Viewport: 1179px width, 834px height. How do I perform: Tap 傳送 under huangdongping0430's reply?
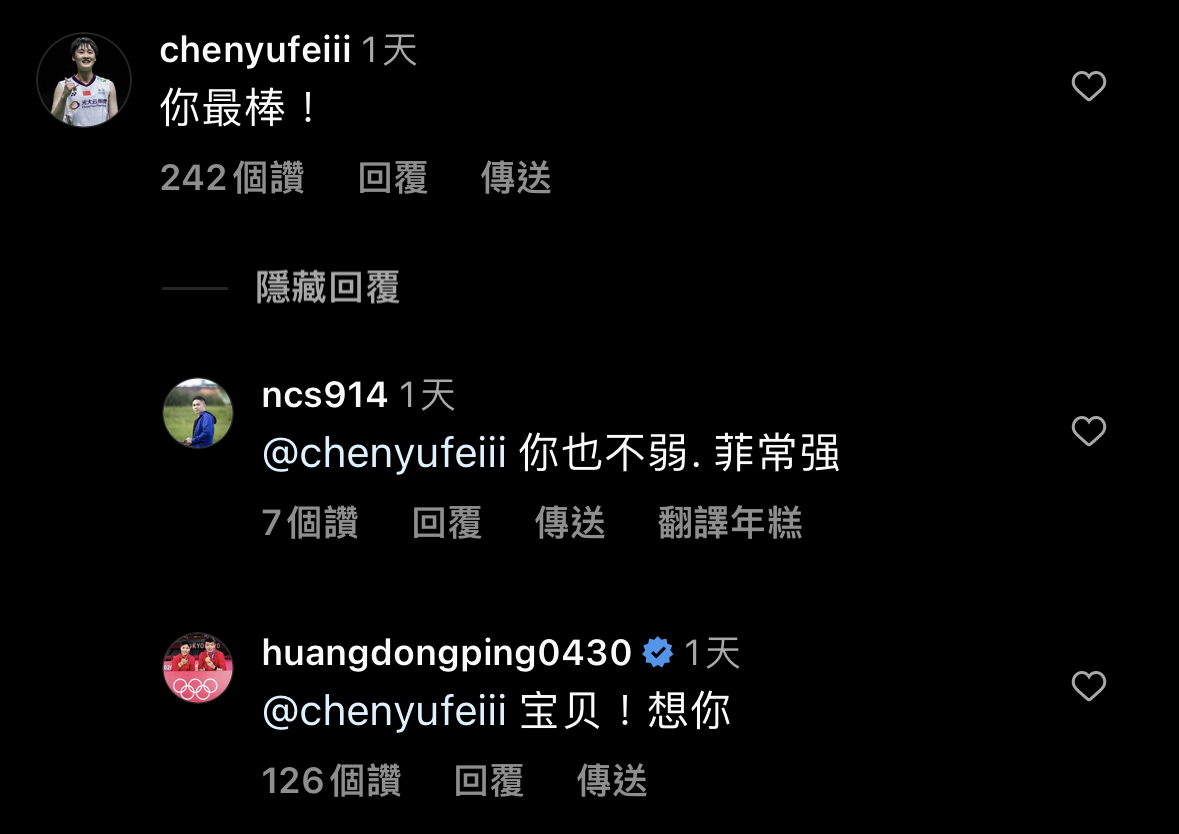(x=612, y=781)
